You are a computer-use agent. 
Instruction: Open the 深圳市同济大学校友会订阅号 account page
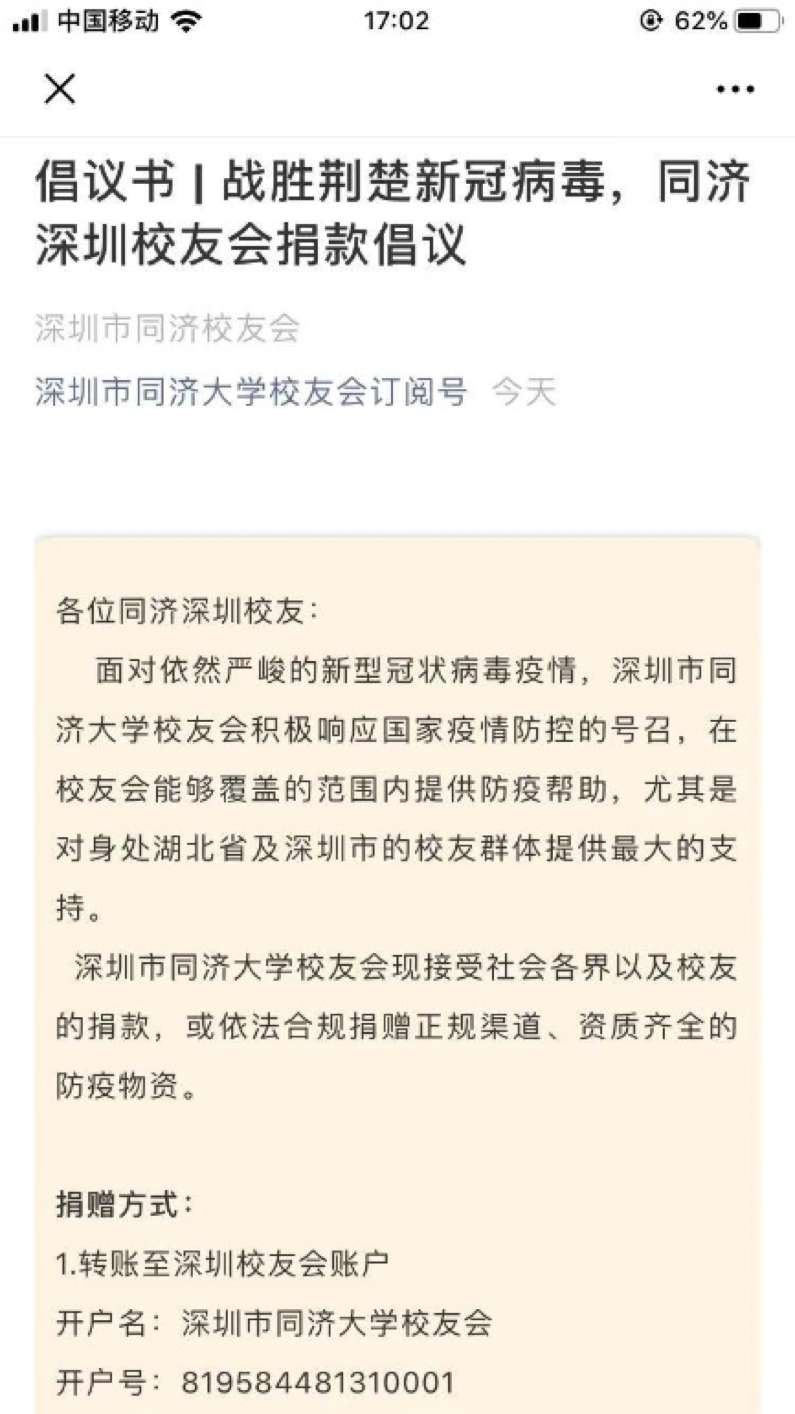[x=251, y=392]
